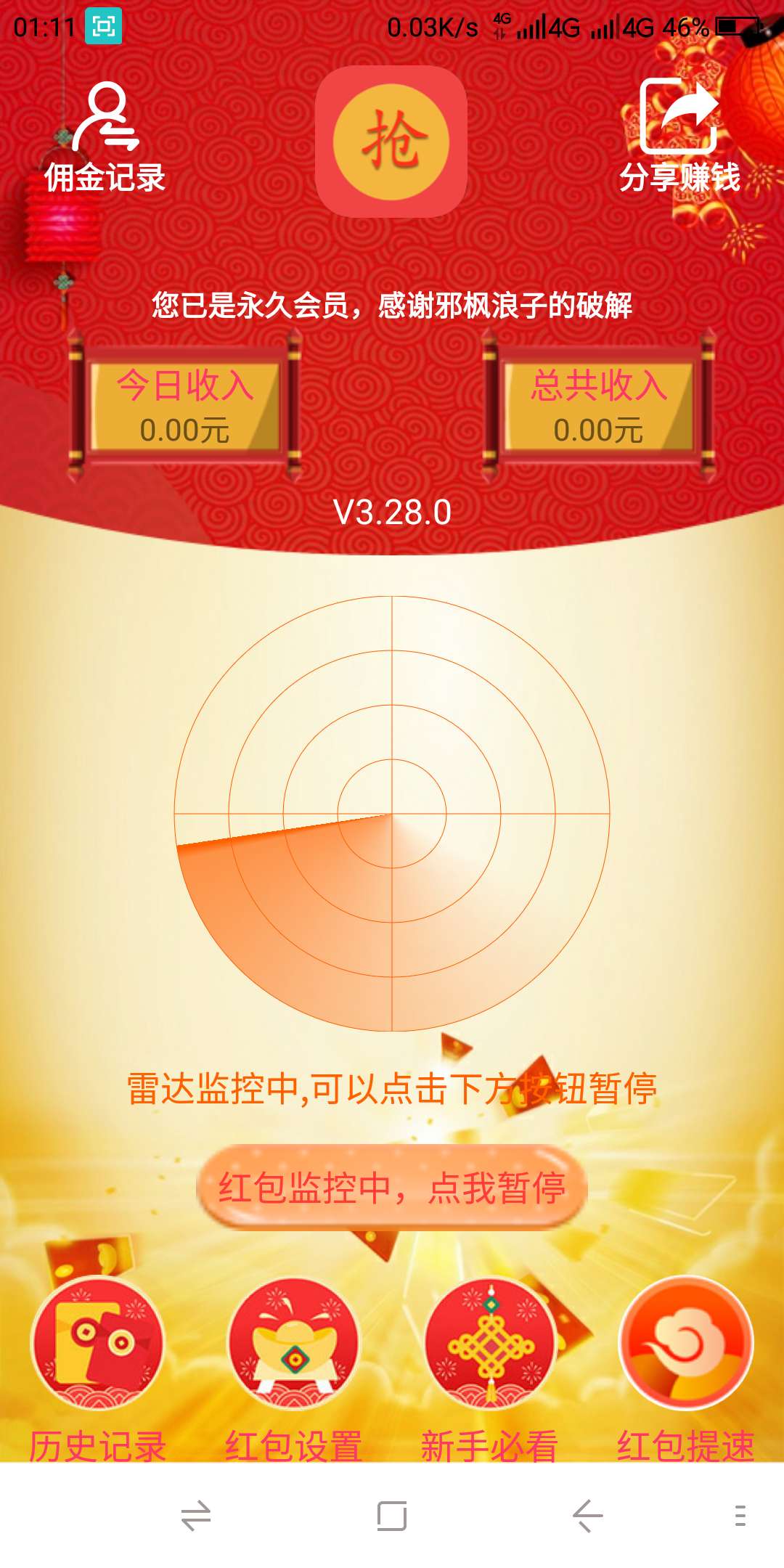Pause monitoring via 红包监控中，点我暂停 button

[x=392, y=1188]
